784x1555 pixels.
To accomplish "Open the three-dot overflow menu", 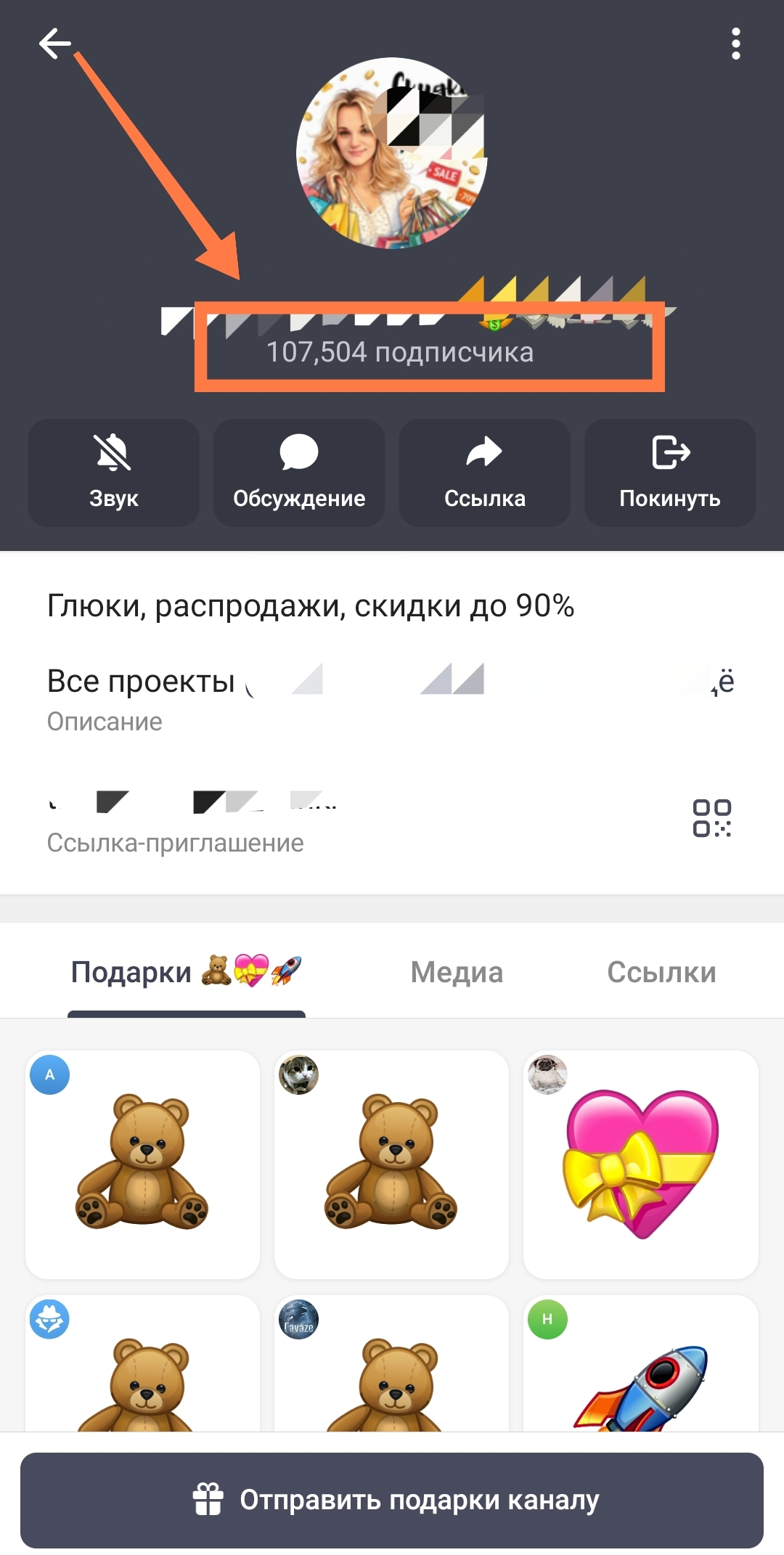I will [735, 45].
